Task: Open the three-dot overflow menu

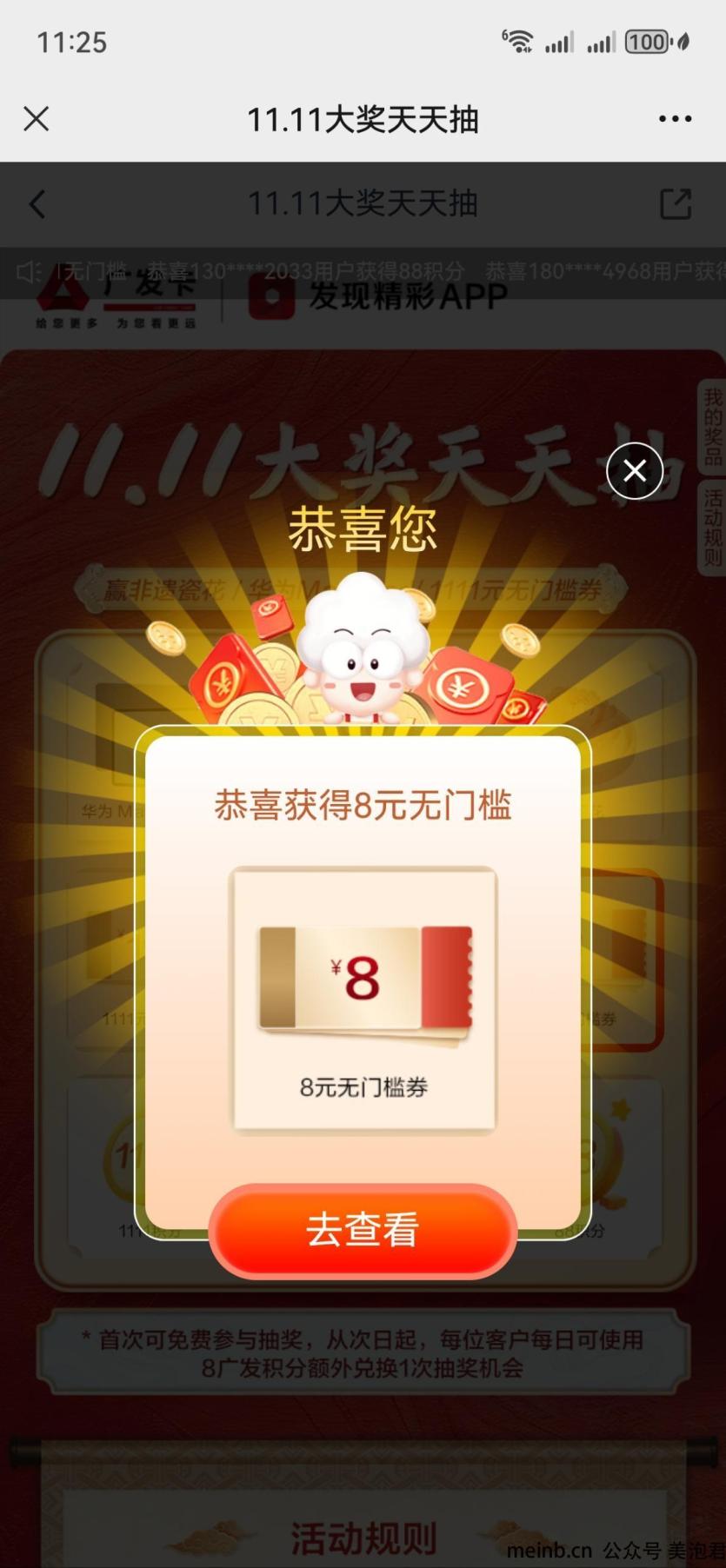Action: click(676, 119)
